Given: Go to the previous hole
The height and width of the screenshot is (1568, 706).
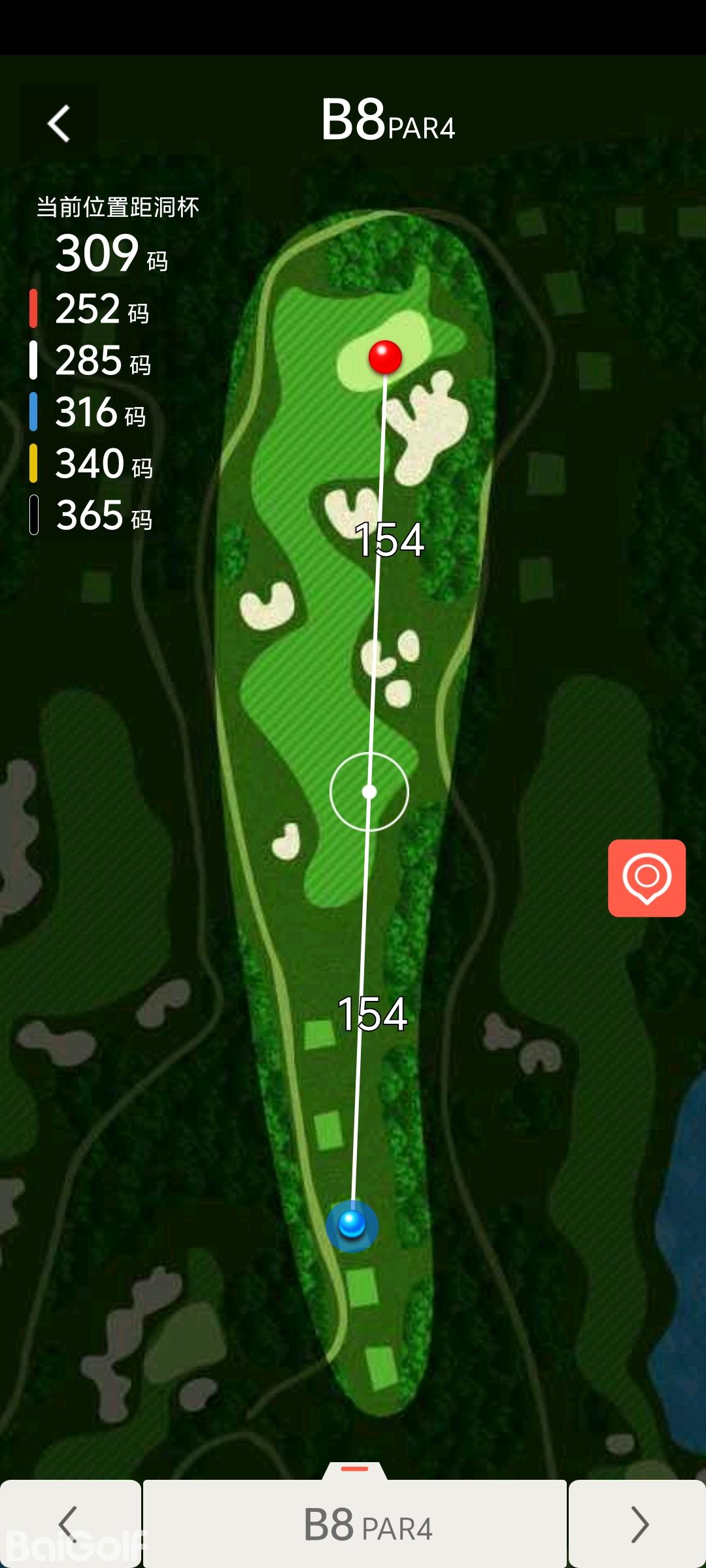Looking at the screenshot, I should click(x=69, y=1524).
